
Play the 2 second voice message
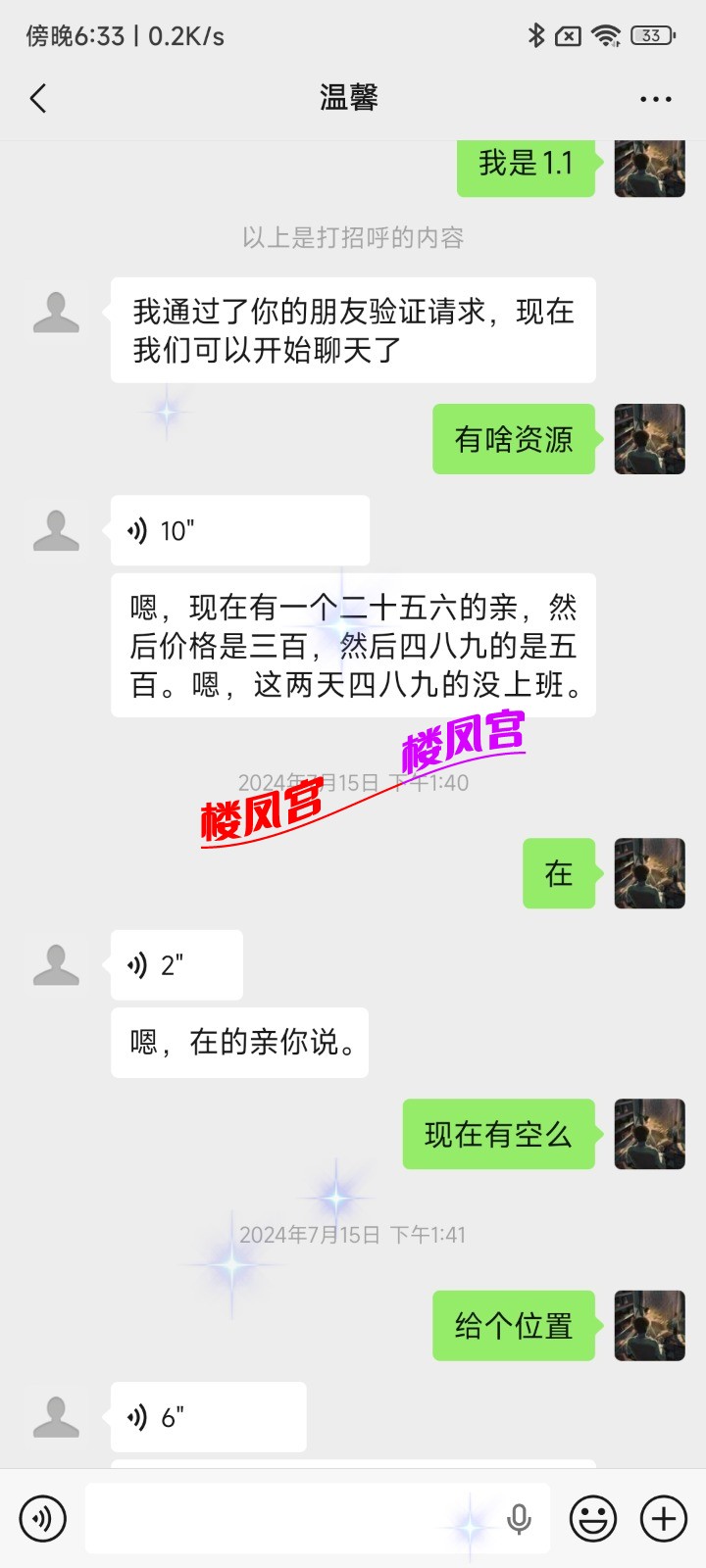coord(176,964)
